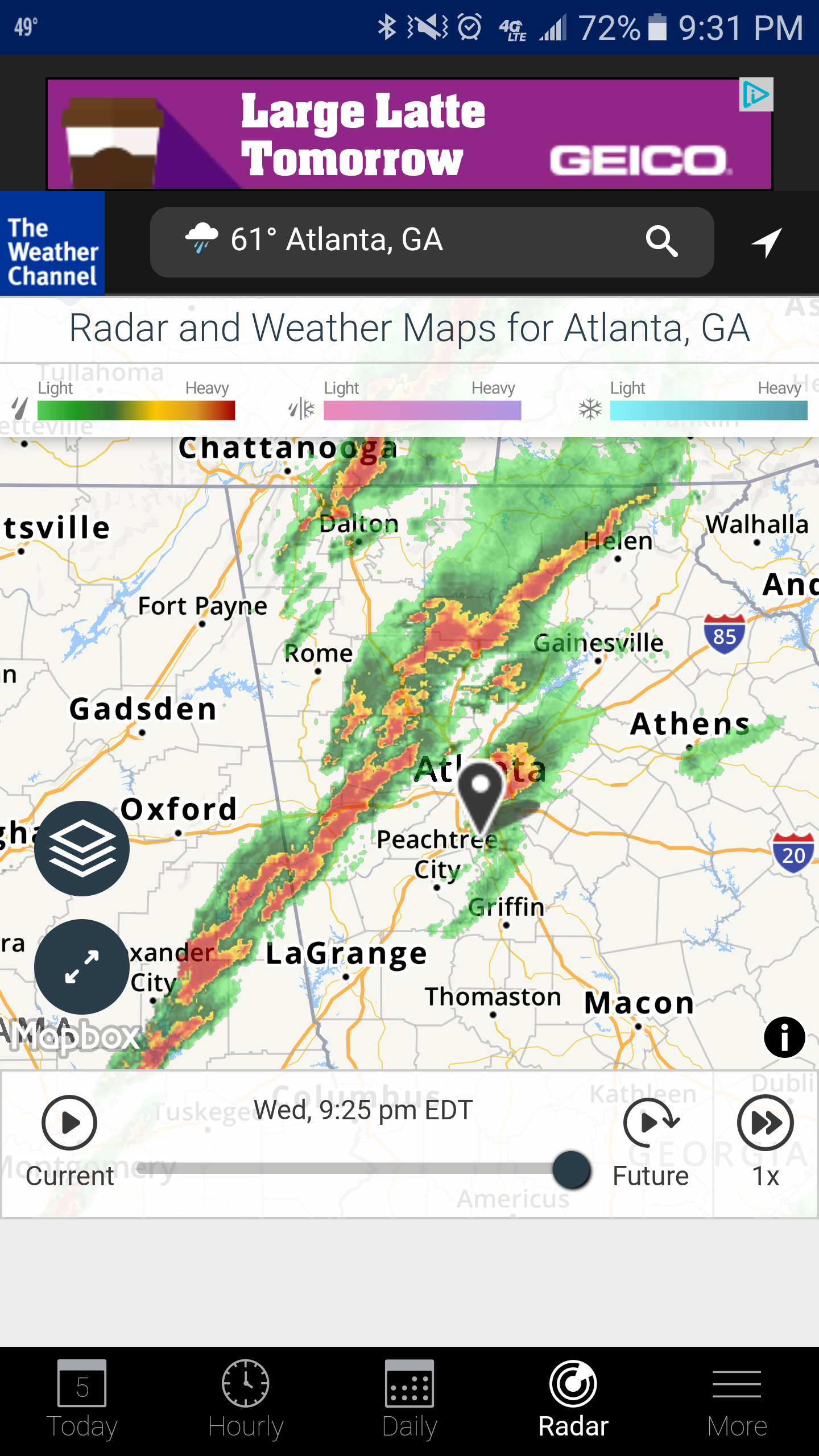819x1456 pixels.
Task: Open the Atlanta, GA location search bar
Action: 398,241
